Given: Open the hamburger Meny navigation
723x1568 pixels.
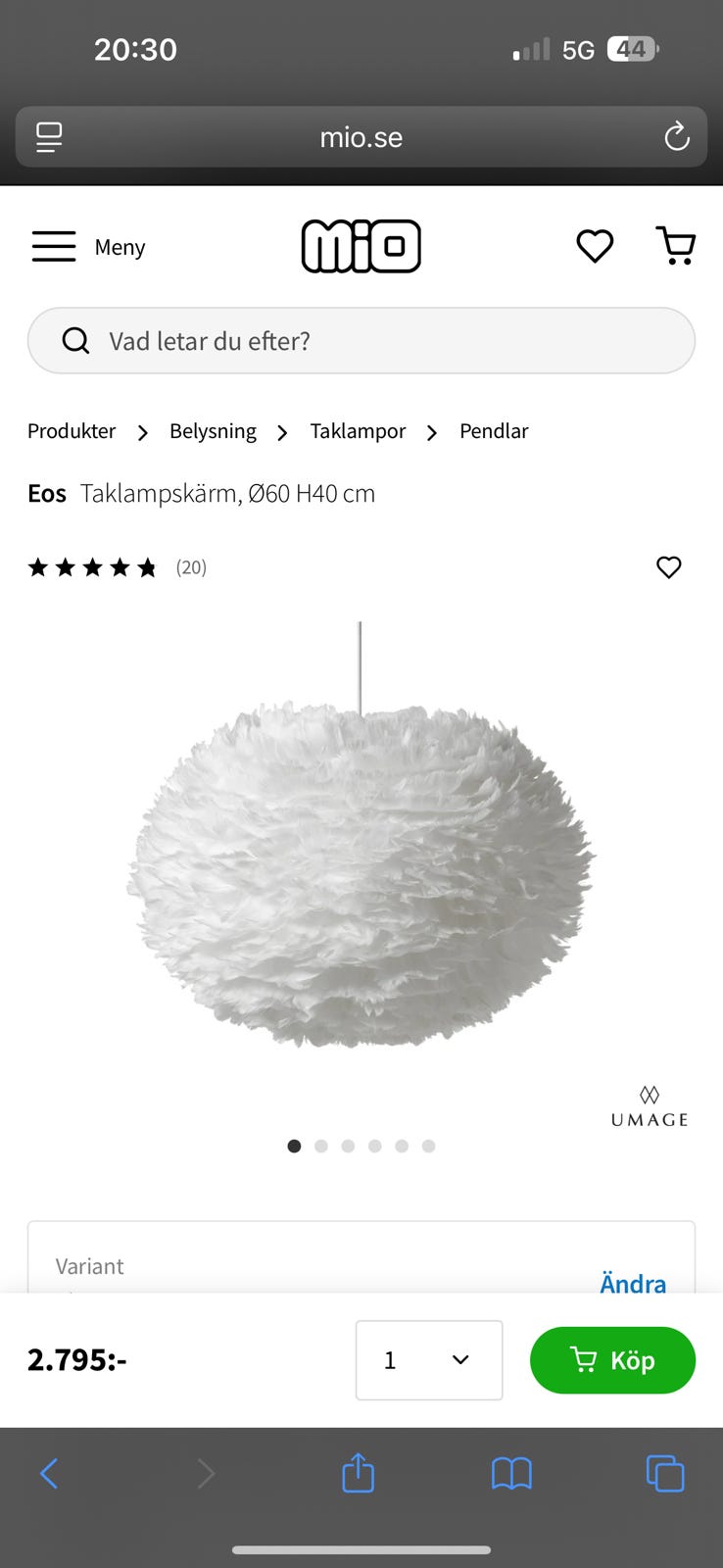Looking at the screenshot, I should click(54, 246).
